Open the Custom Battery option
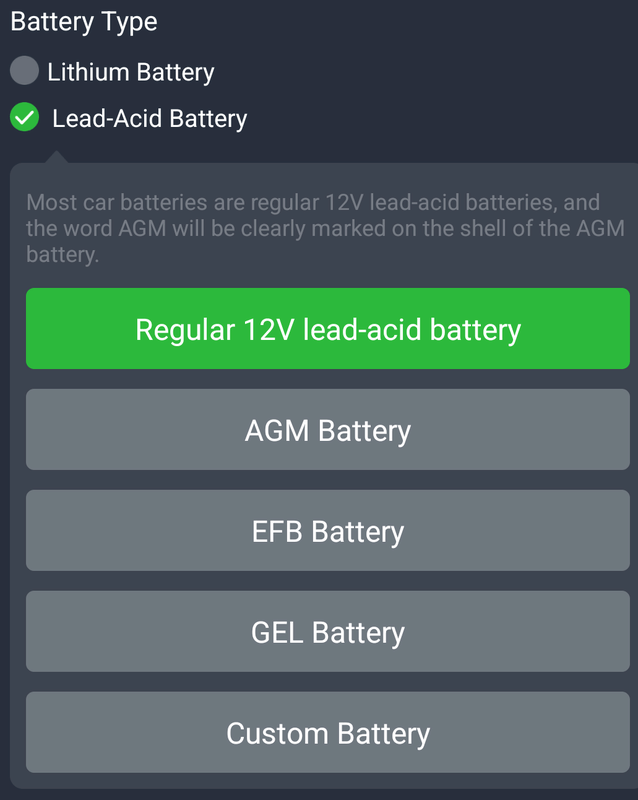The image size is (638, 800). point(328,733)
